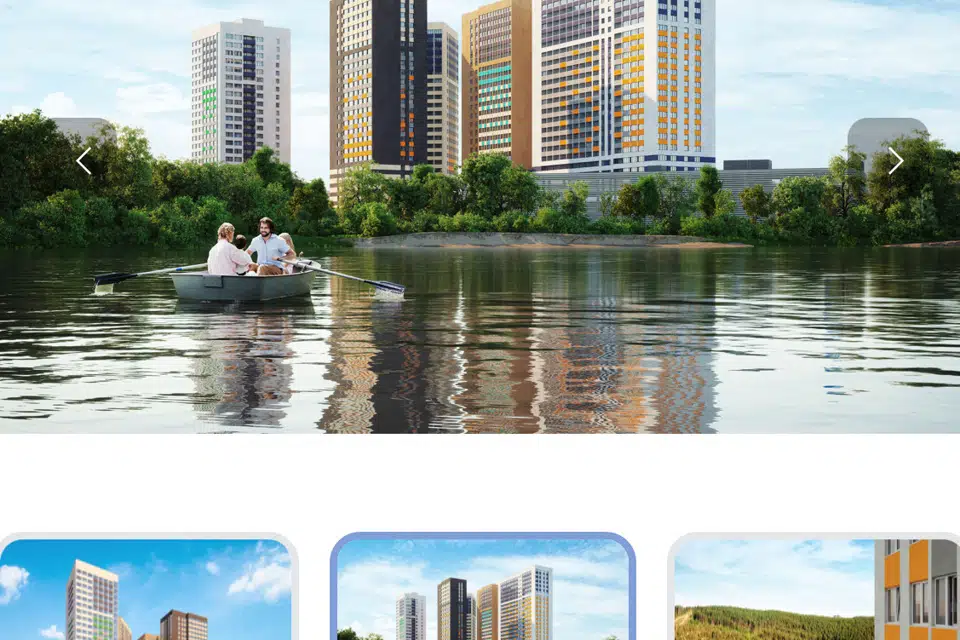960x640 pixels.
Task: Advance to the next slide with right arrow
Action: pyautogui.click(x=895, y=161)
